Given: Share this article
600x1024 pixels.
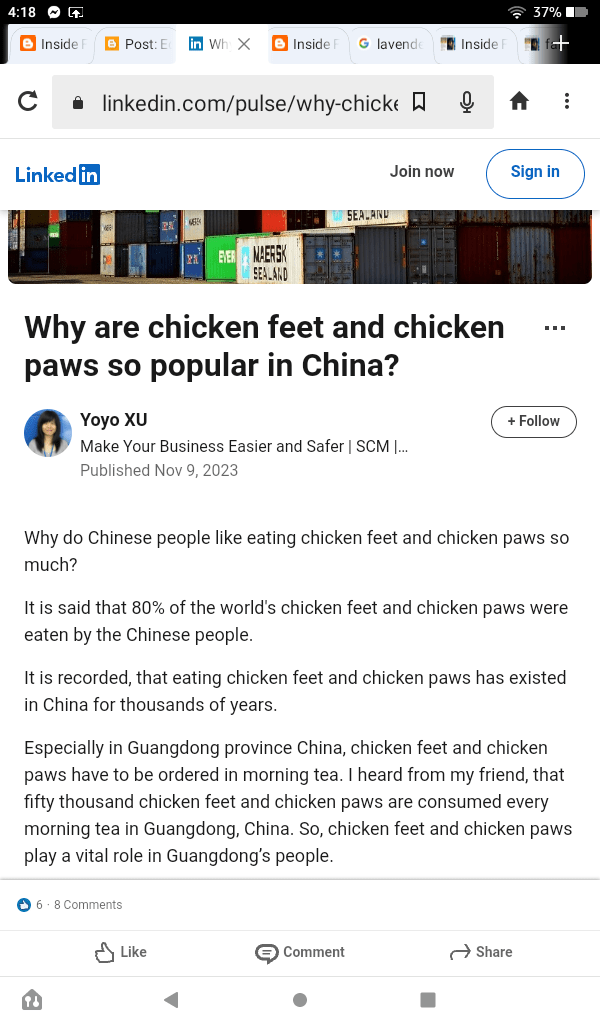Looking at the screenshot, I should pyautogui.click(x=480, y=952).
